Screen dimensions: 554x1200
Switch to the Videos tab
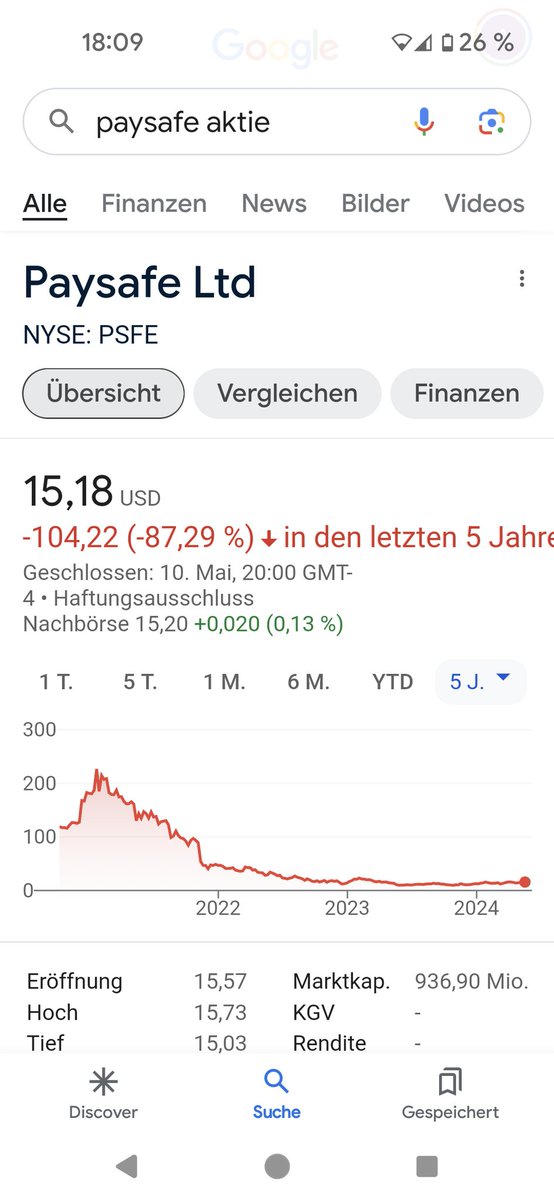[484, 203]
